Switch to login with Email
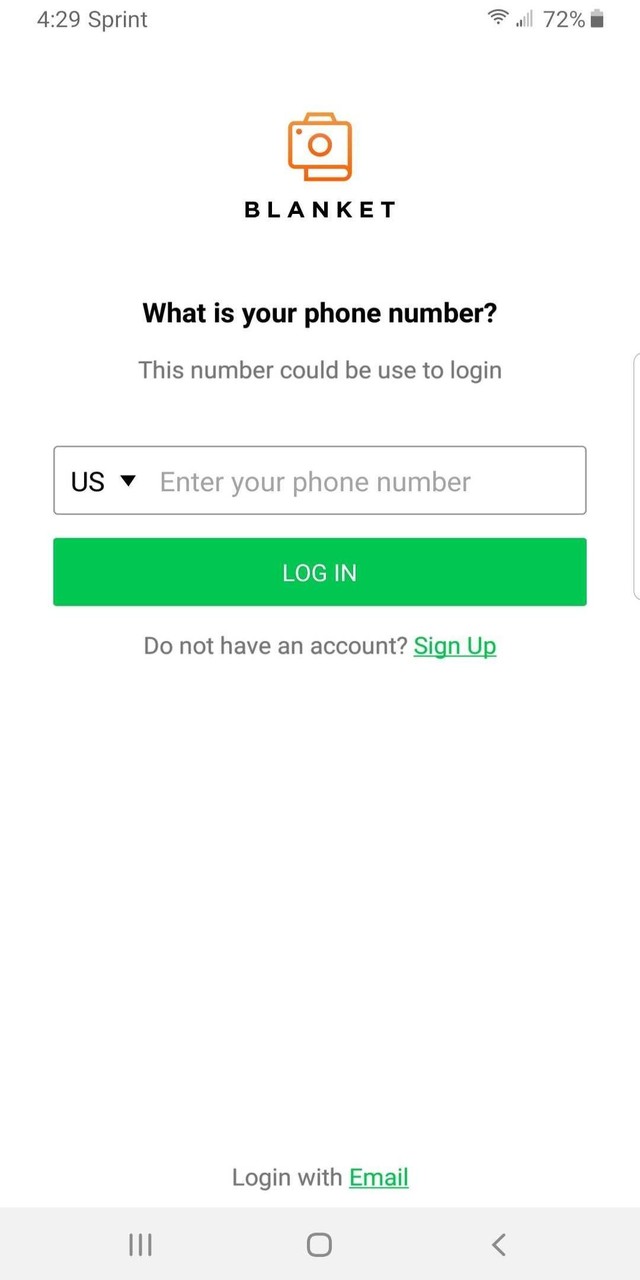 click(x=379, y=1178)
